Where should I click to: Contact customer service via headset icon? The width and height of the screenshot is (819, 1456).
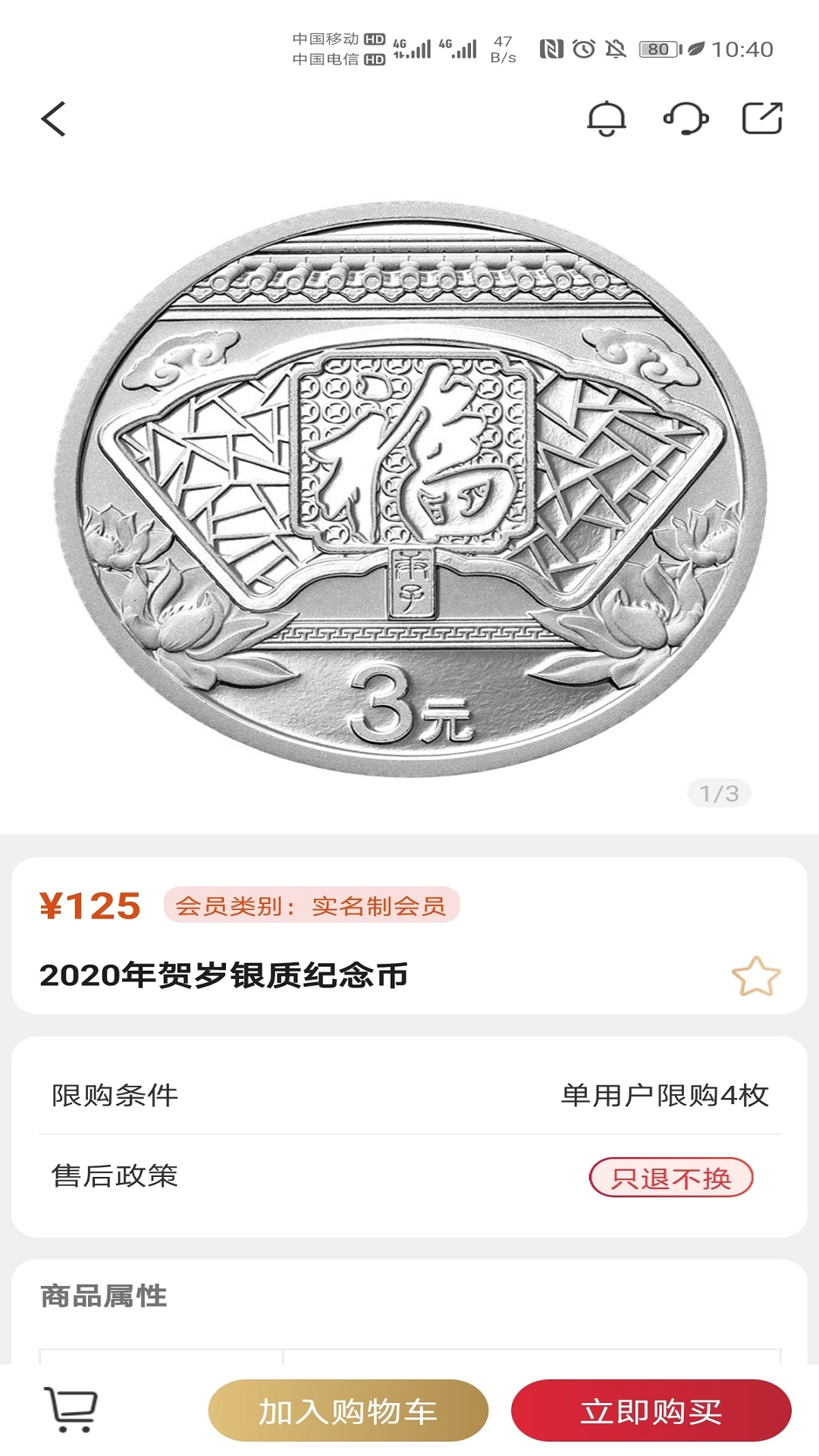click(x=686, y=119)
